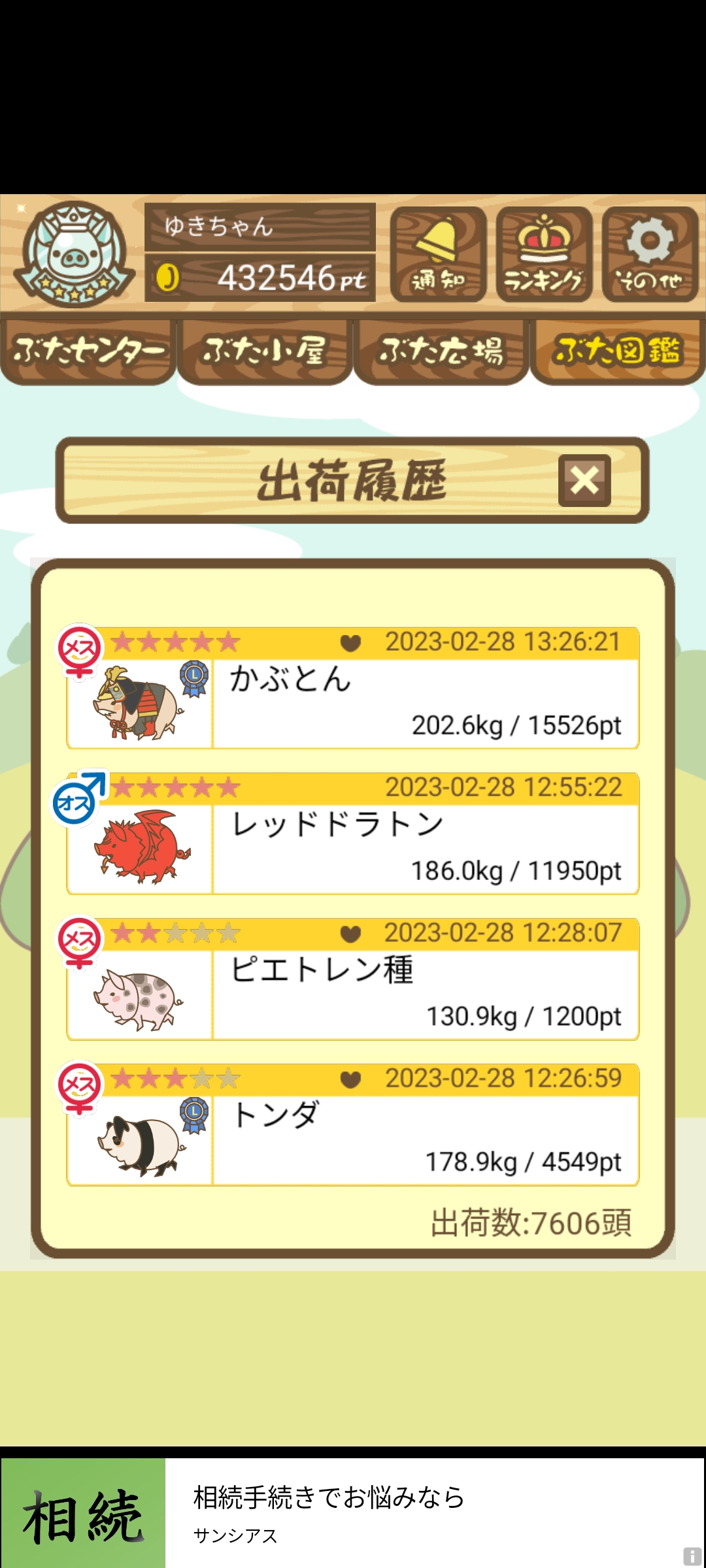Open the 通知 notifications bell
This screenshot has height=1568, width=706.
pos(438,255)
